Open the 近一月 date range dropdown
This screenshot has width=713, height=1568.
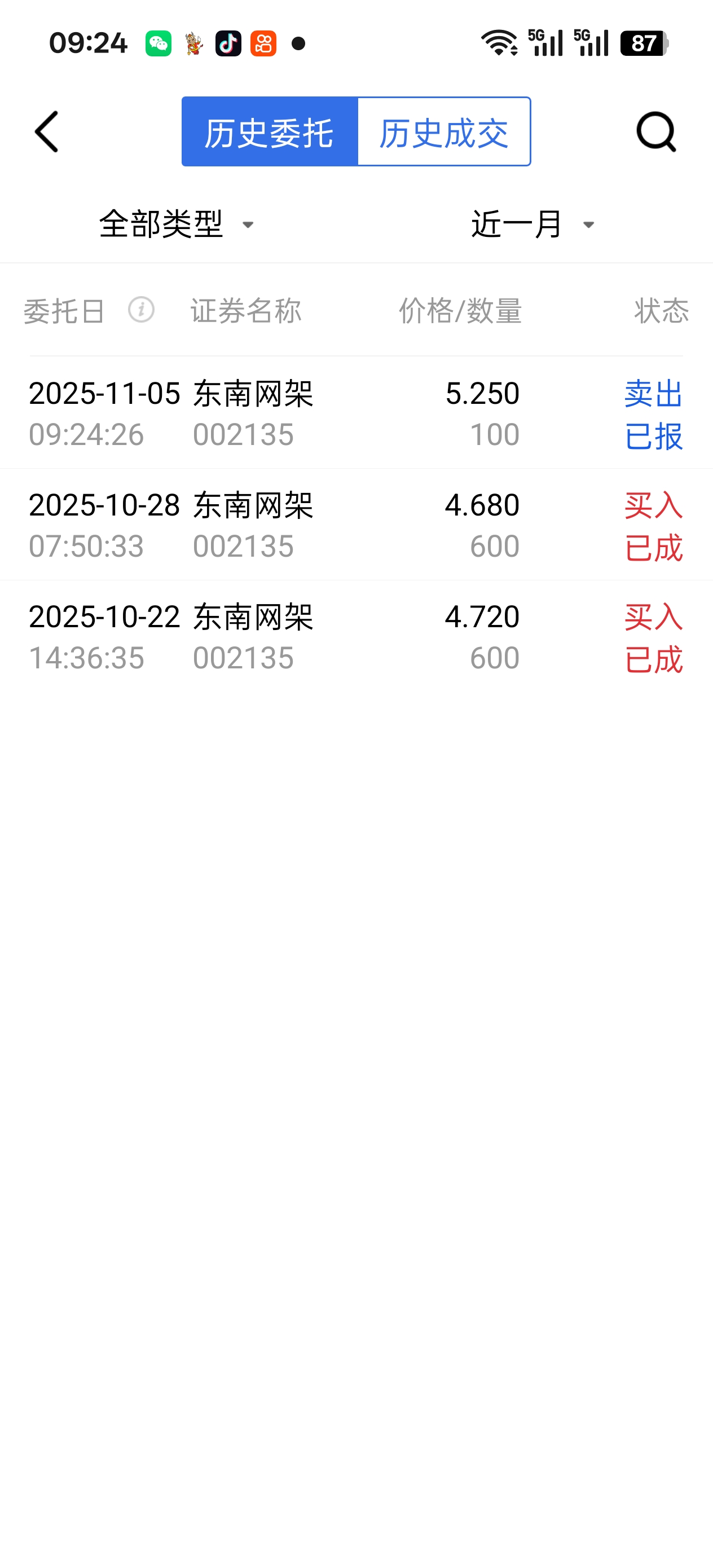click(532, 224)
